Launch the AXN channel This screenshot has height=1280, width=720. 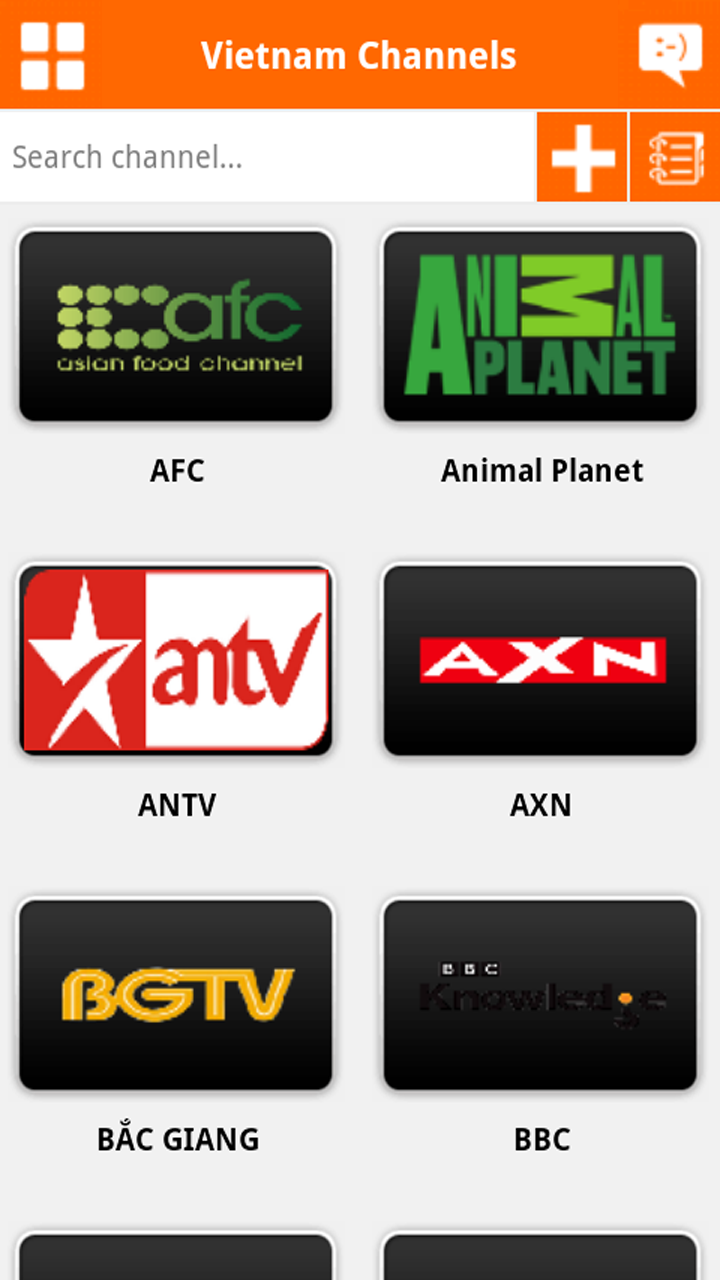point(540,660)
